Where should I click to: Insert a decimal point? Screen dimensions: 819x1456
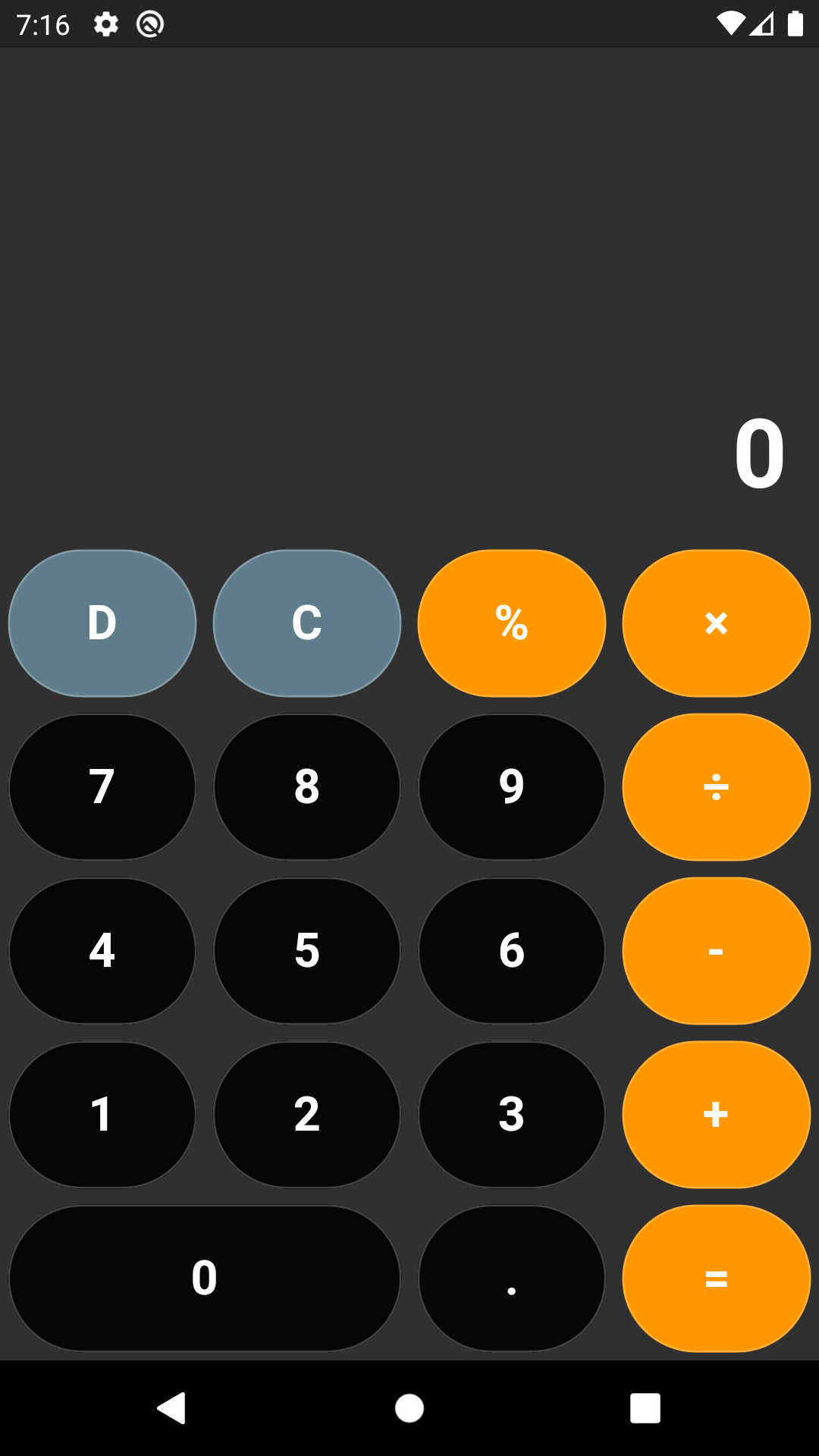pos(512,1279)
